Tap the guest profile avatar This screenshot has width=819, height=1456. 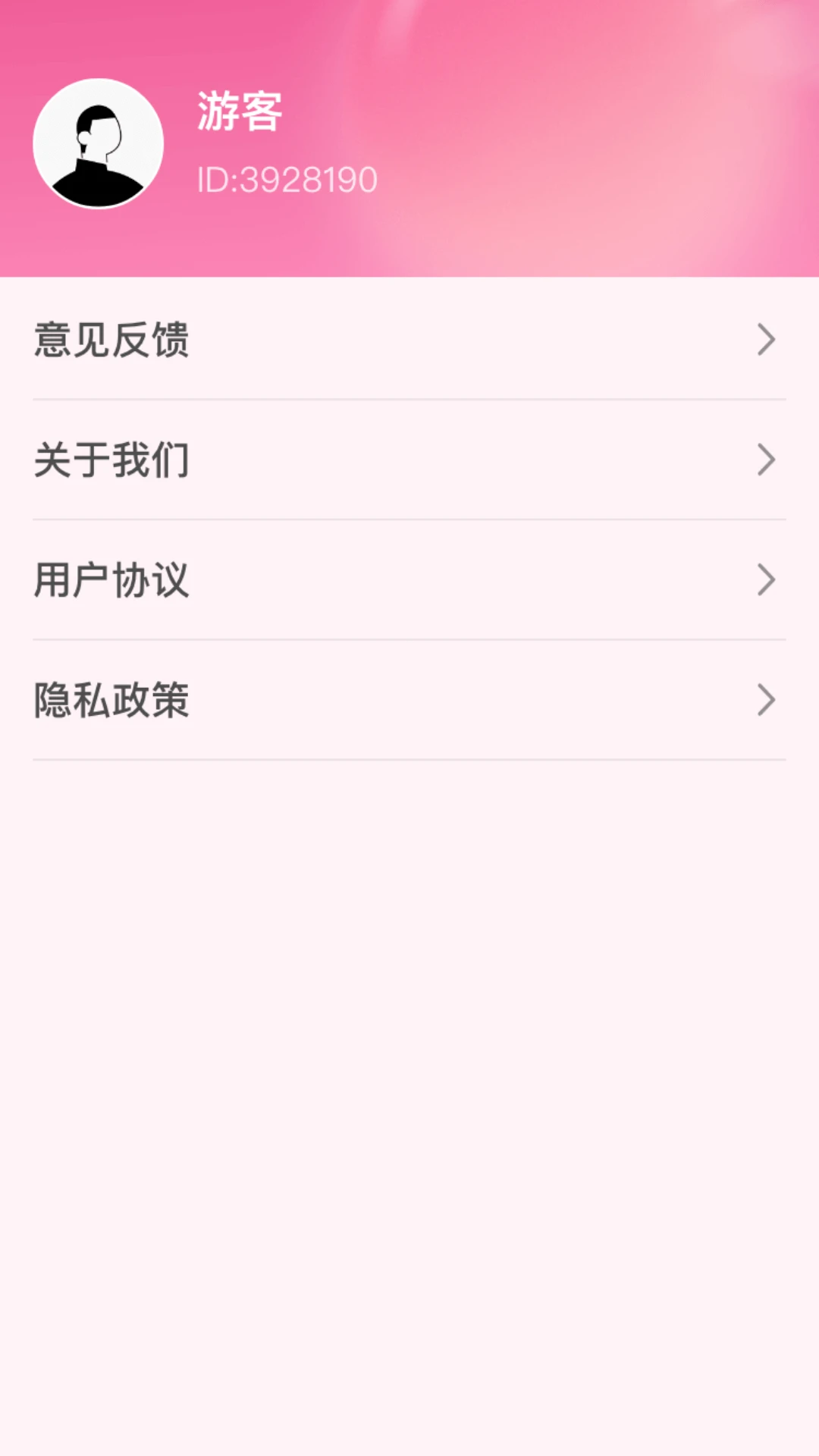point(99,143)
